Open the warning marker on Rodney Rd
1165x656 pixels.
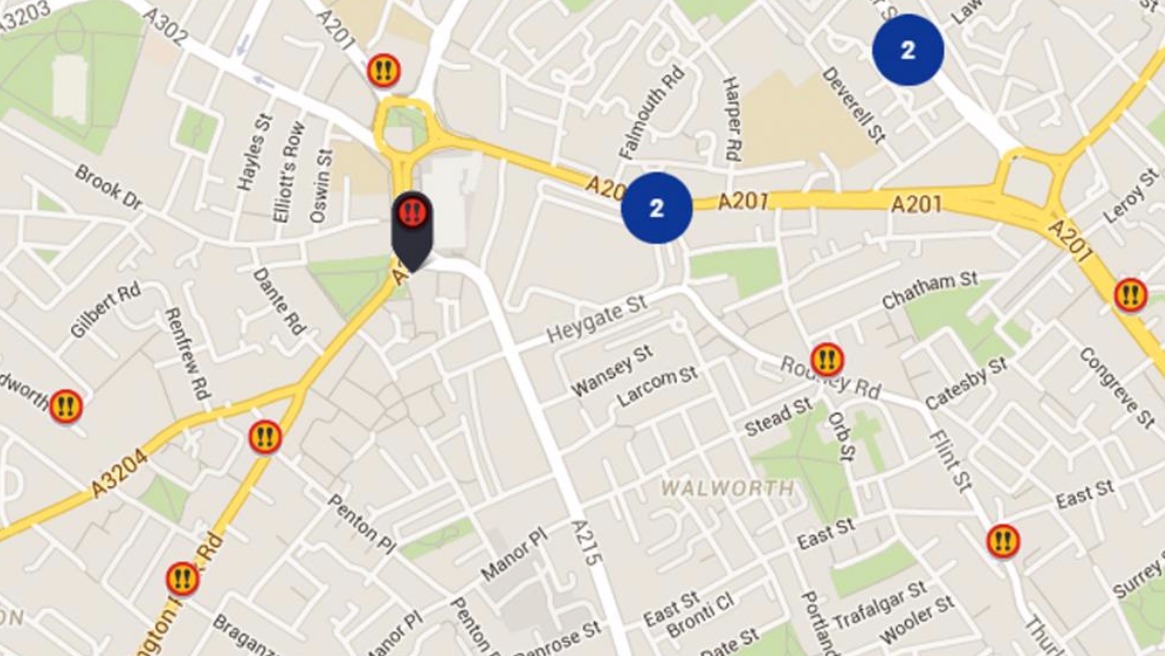(x=827, y=359)
